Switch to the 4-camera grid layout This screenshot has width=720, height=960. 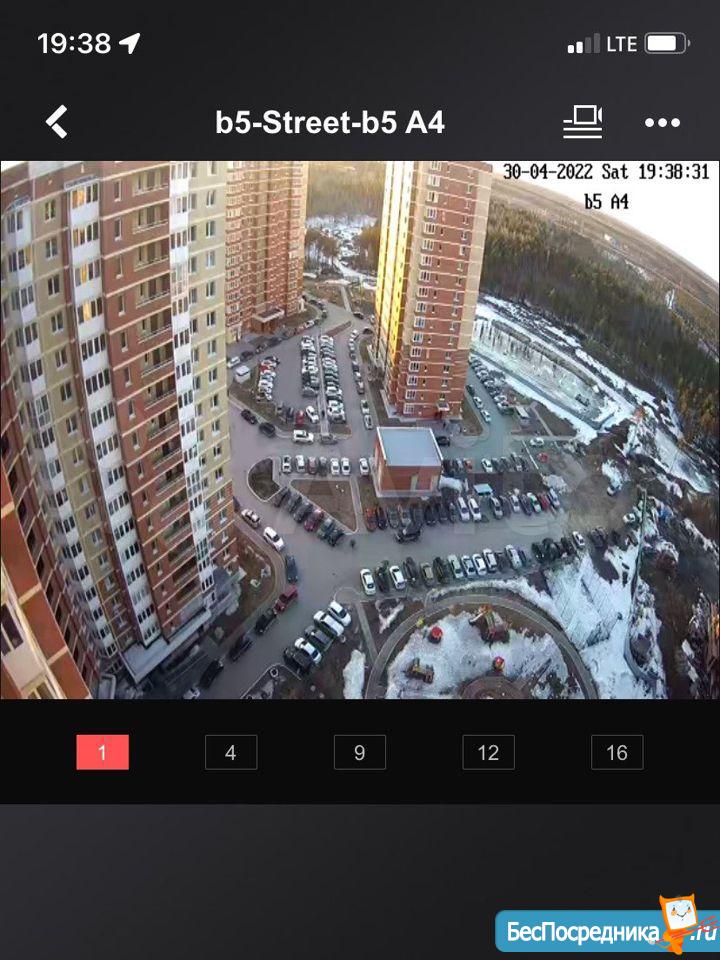pos(231,752)
